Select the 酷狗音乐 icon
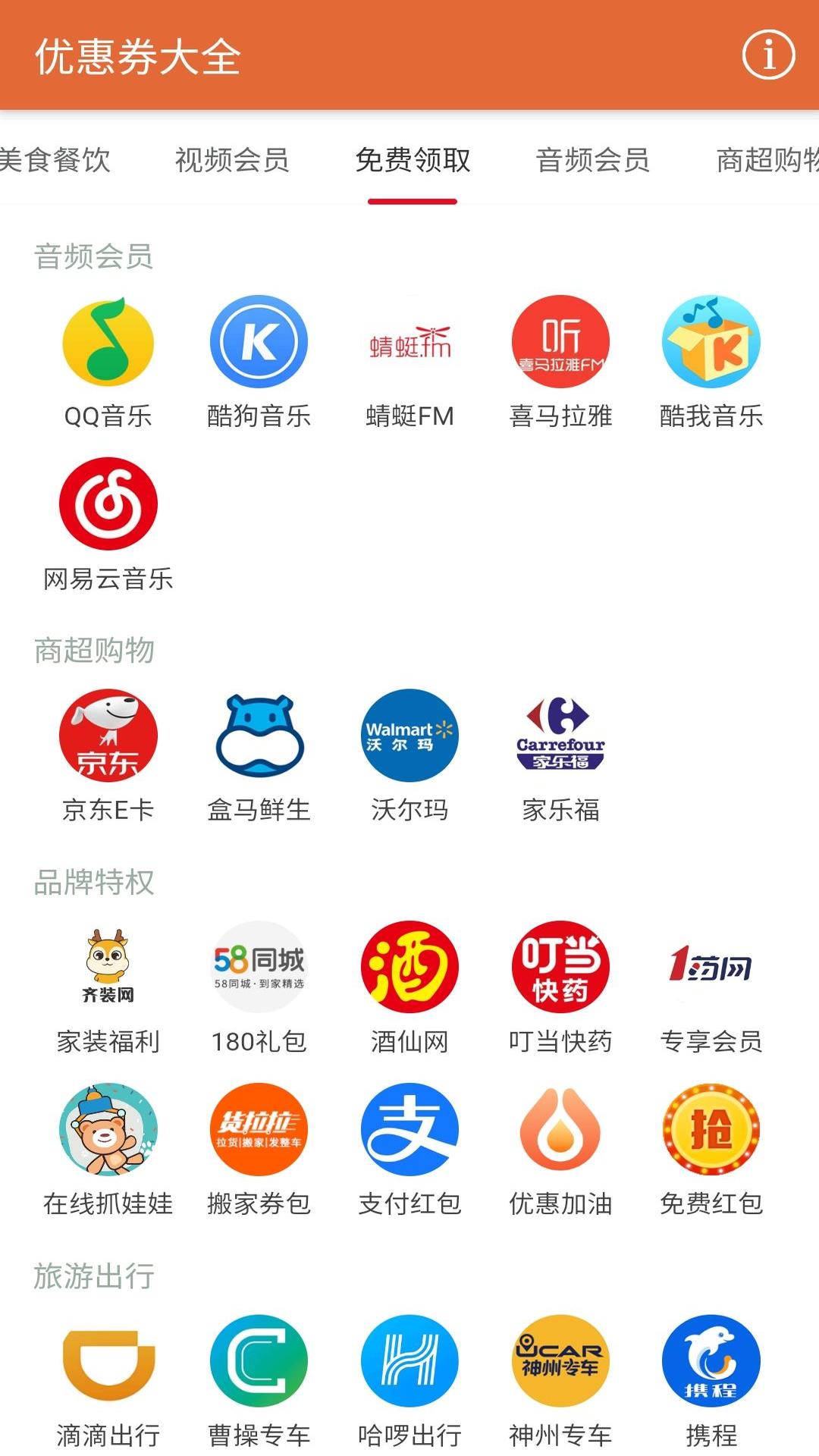The image size is (819, 1456). click(258, 343)
